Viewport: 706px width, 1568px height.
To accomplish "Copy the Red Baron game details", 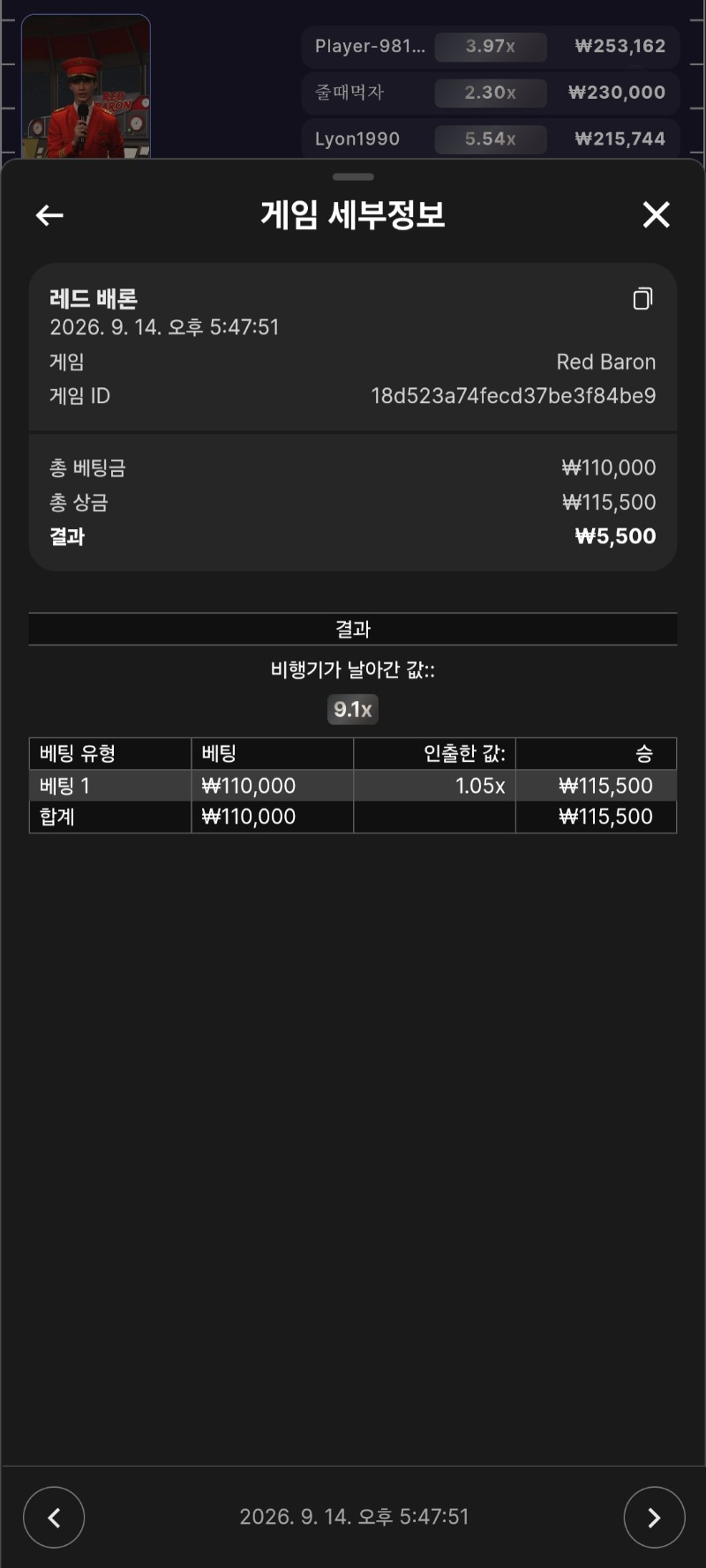I will tap(643, 299).
